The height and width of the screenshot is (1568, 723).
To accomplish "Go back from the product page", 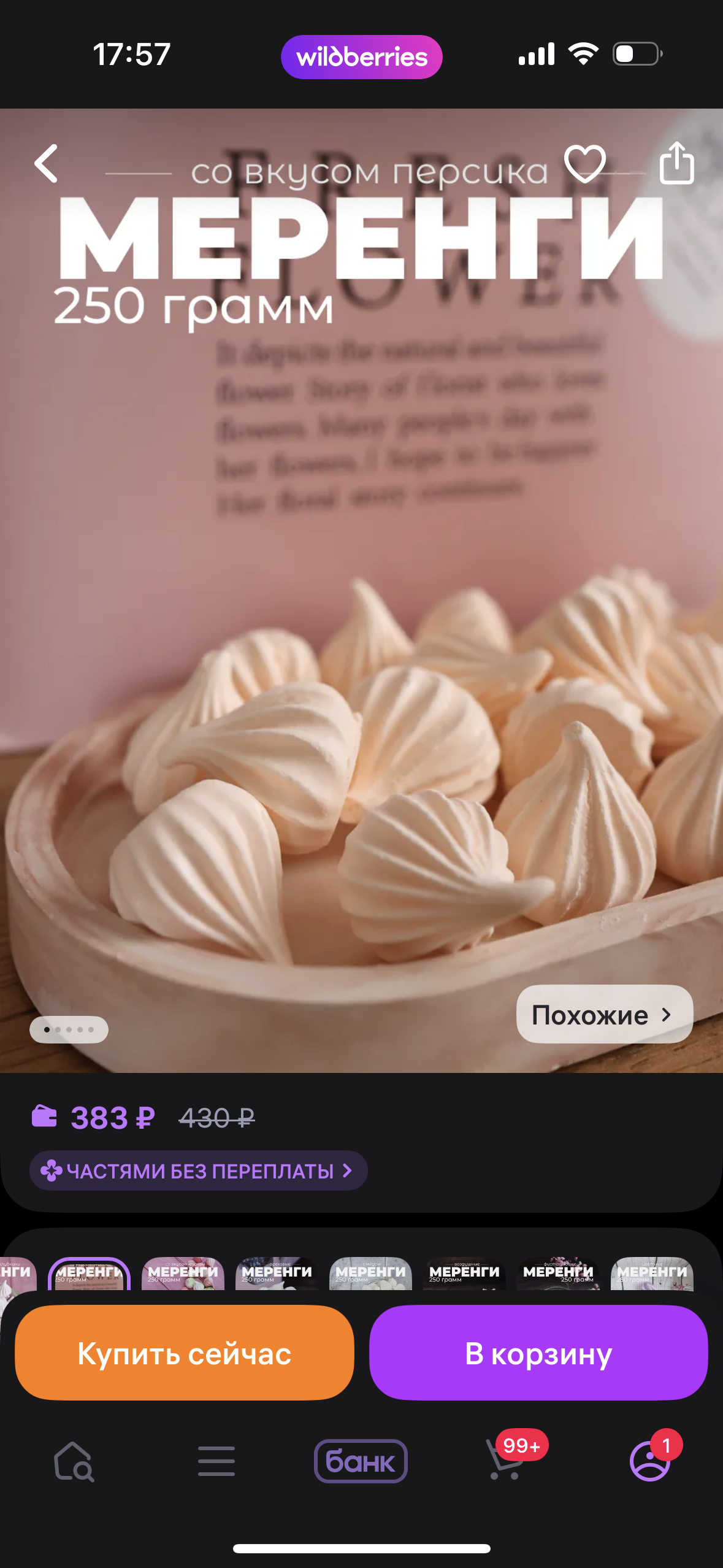I will pyautogui.click(x=47, y=164).
